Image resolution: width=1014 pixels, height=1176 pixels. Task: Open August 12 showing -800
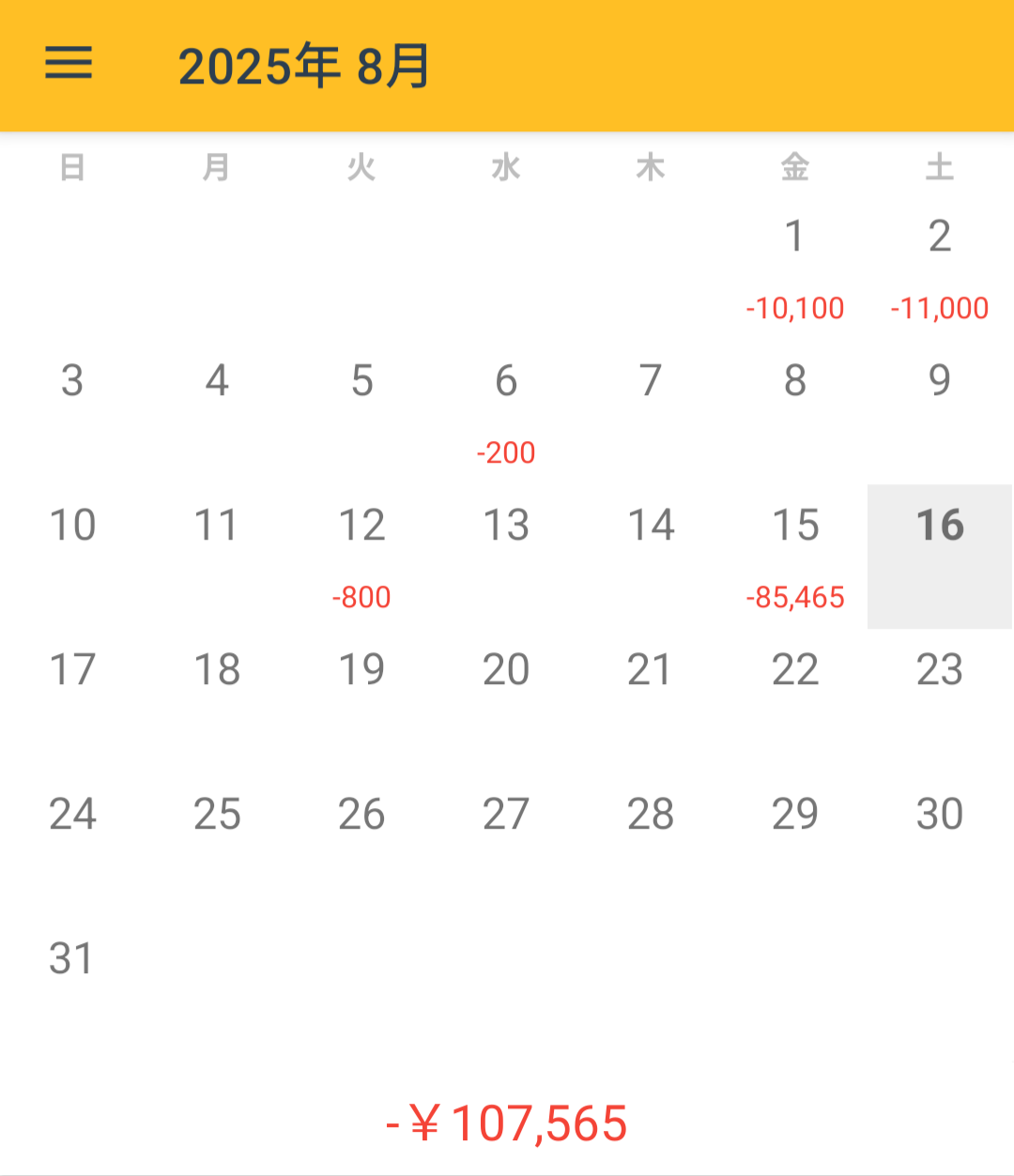pyautogui.click(x=361, y=556)
